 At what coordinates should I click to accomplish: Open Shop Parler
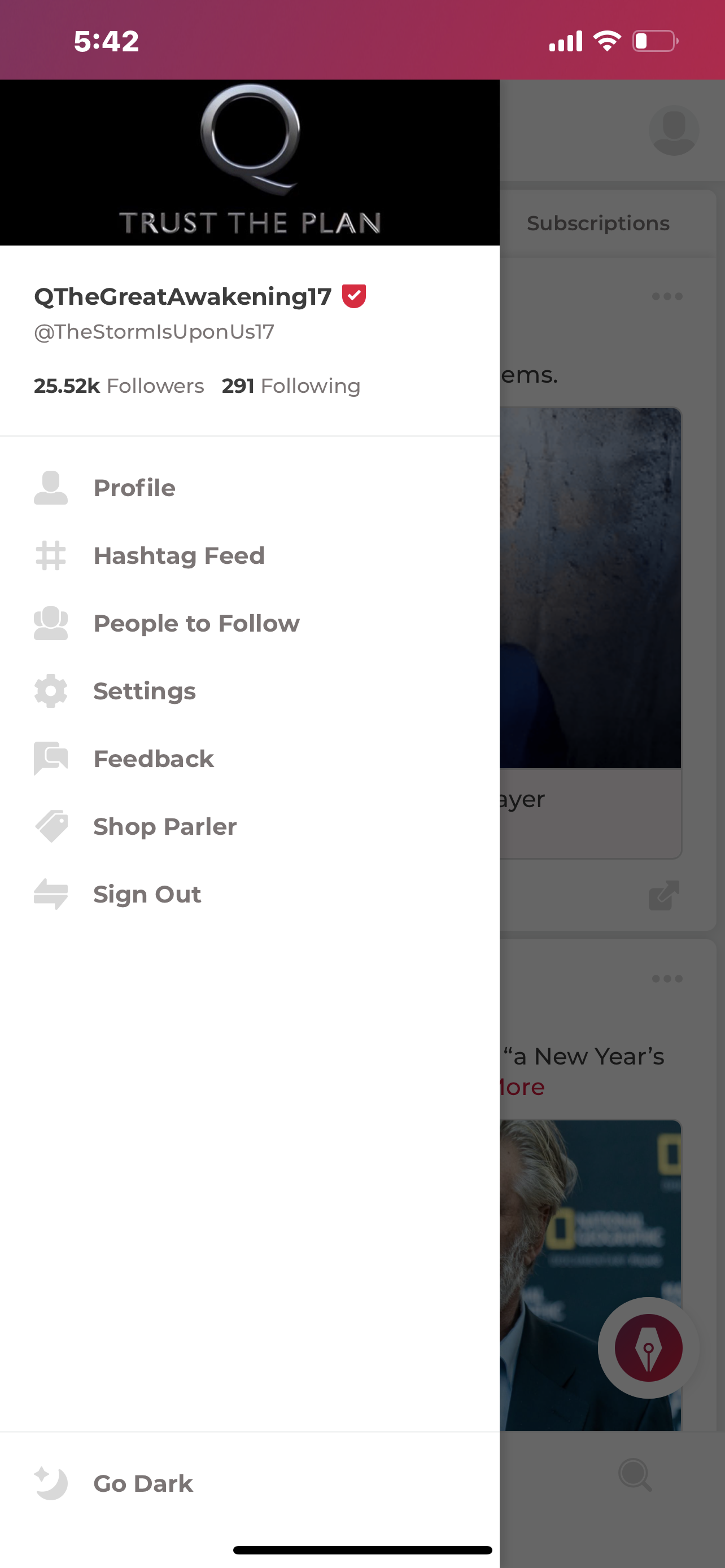164,826
